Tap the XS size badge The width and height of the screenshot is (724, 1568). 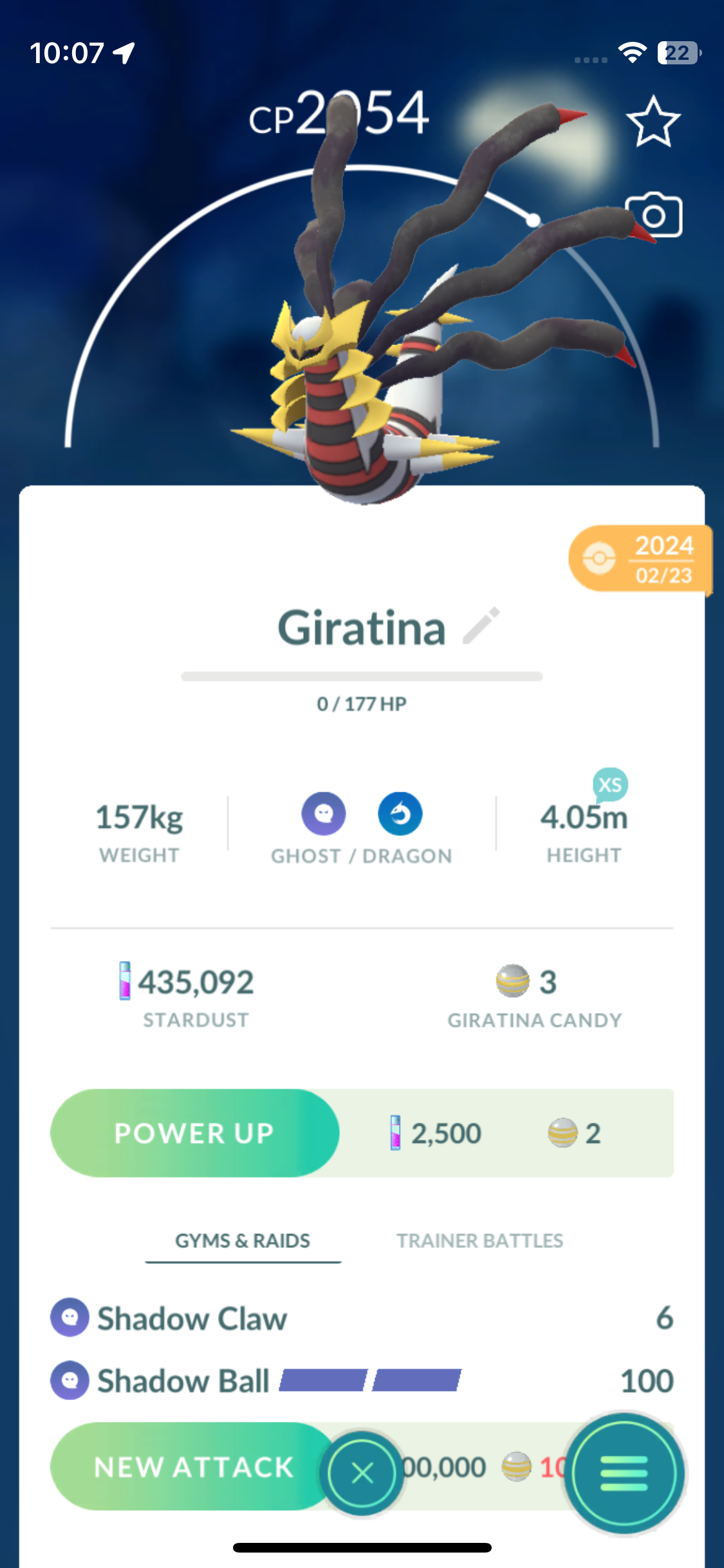tap(609, 785)
